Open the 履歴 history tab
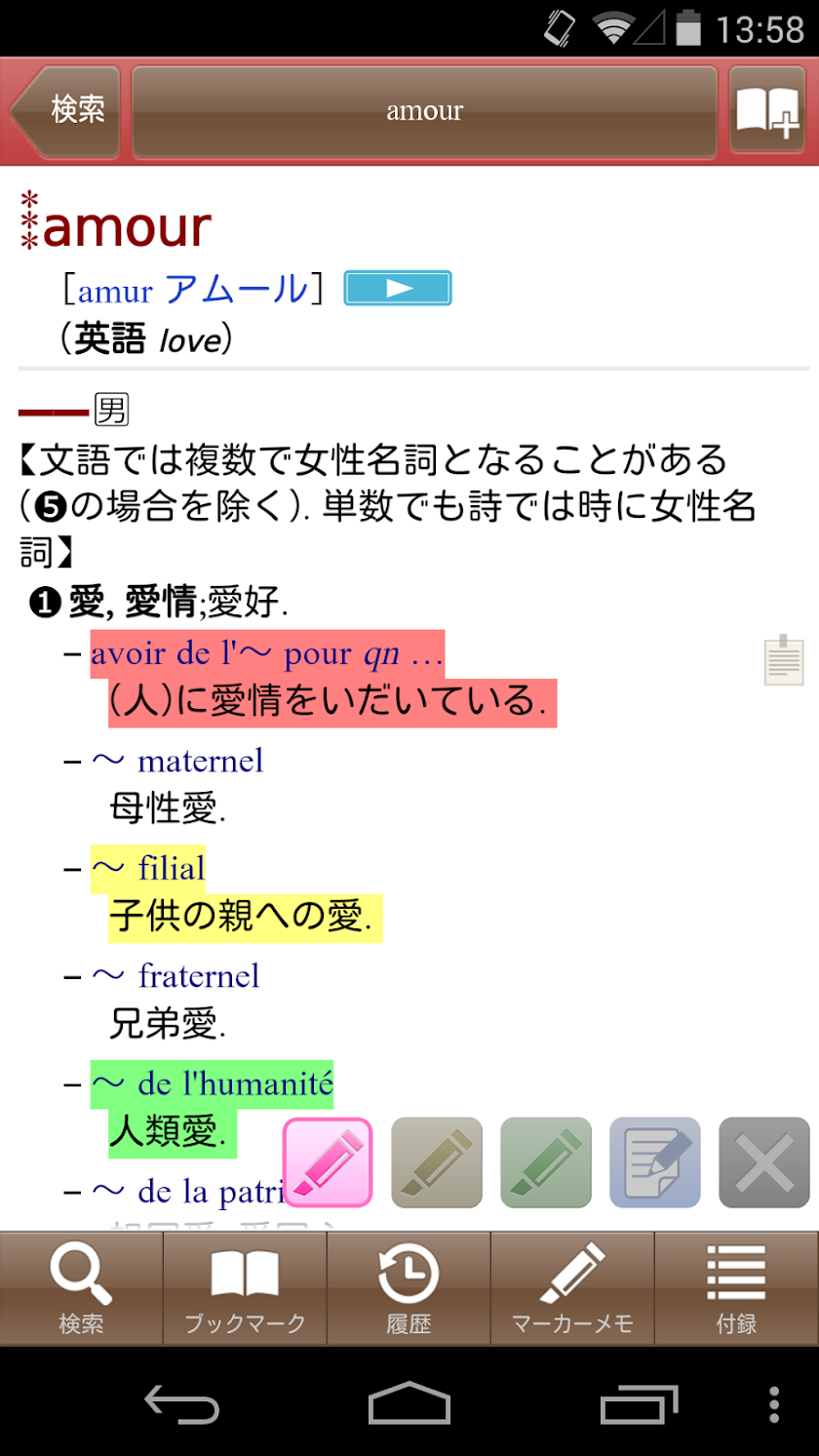Viewport: 819px width, 1456px height. click(409, 1289)
